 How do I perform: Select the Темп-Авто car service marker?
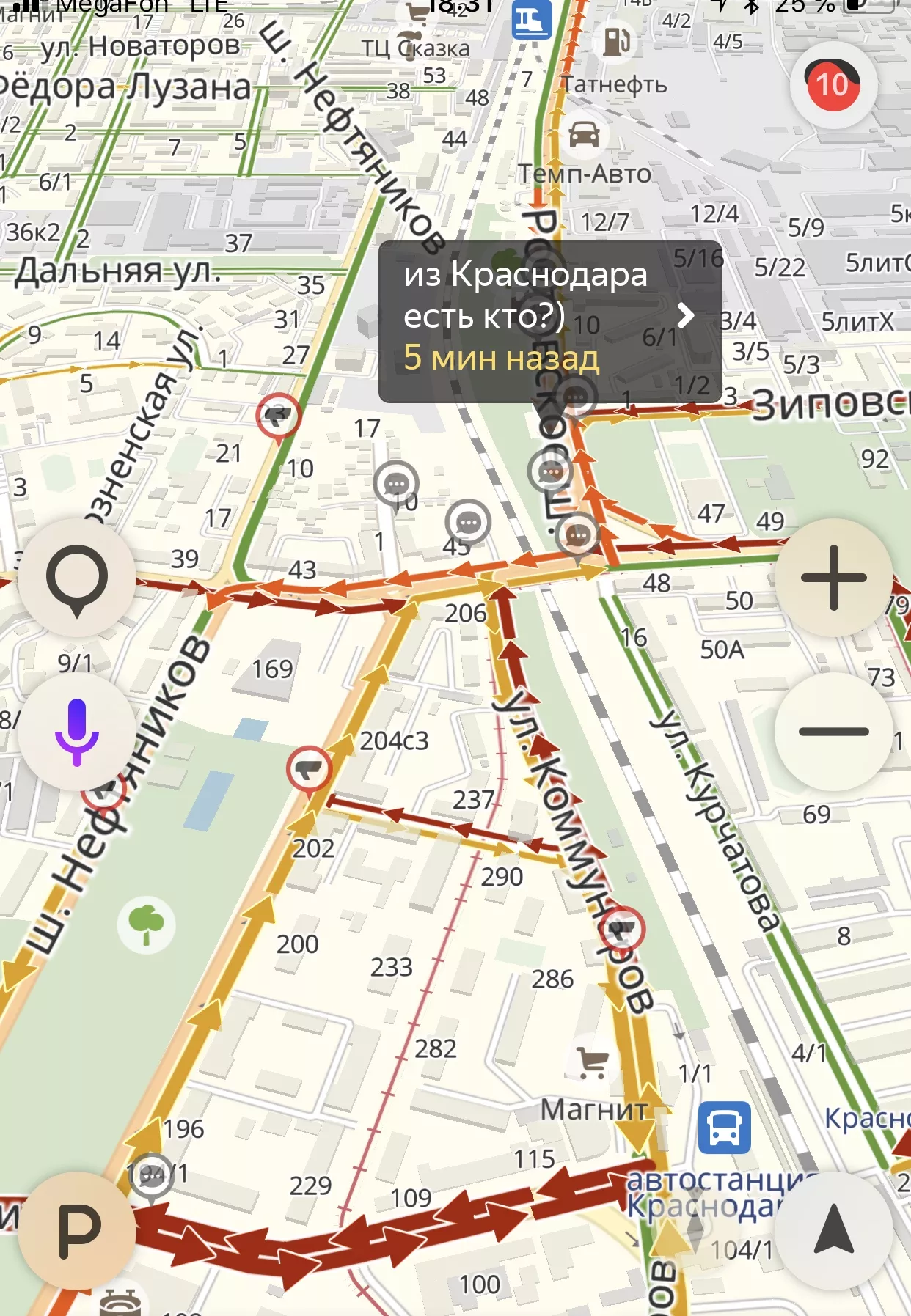584,136
